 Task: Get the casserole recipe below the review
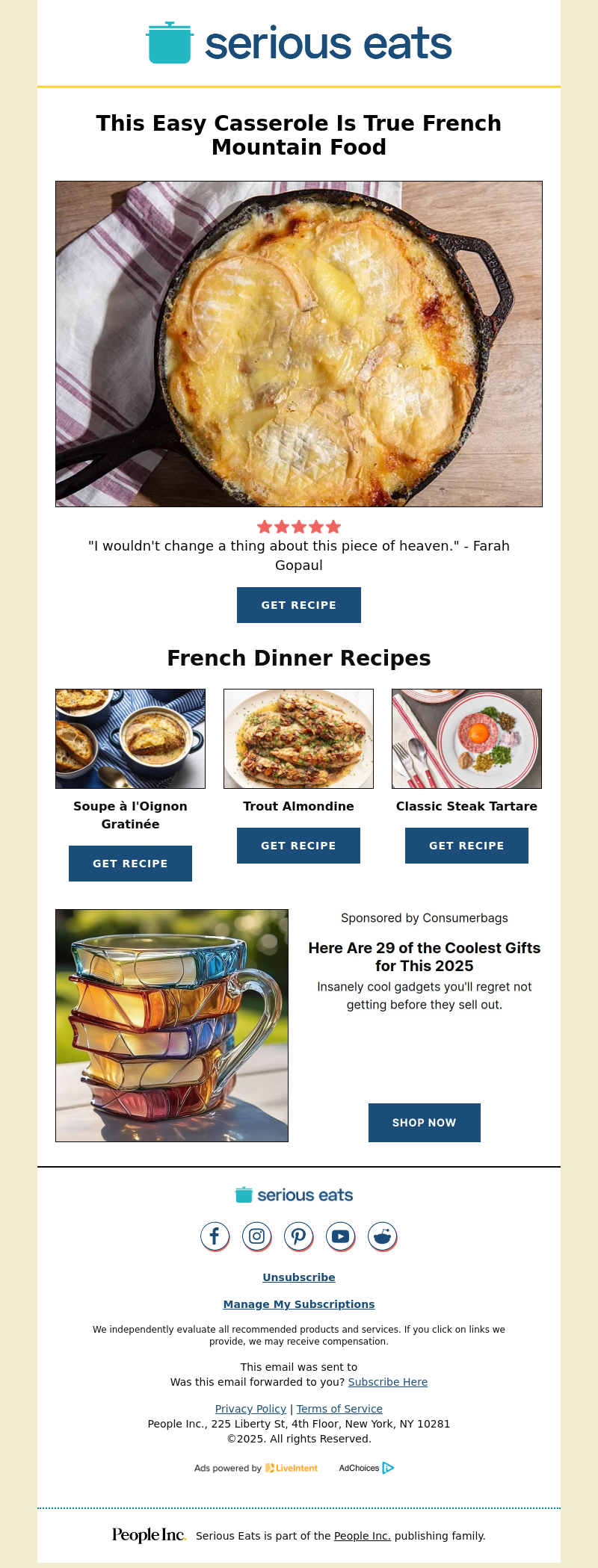(x=299, y=605)
